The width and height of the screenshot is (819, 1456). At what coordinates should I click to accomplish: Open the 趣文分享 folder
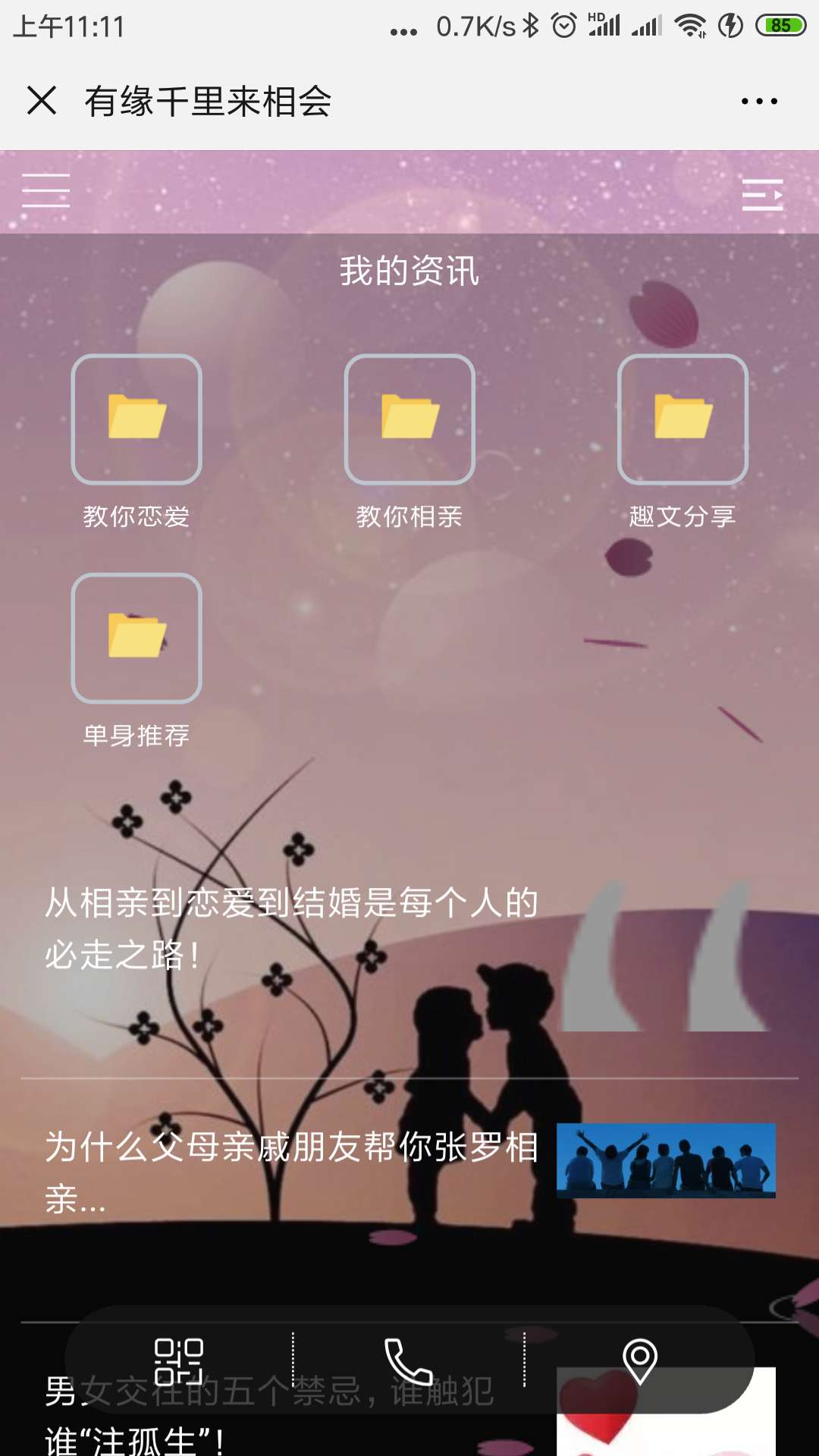tap(682, 419)
